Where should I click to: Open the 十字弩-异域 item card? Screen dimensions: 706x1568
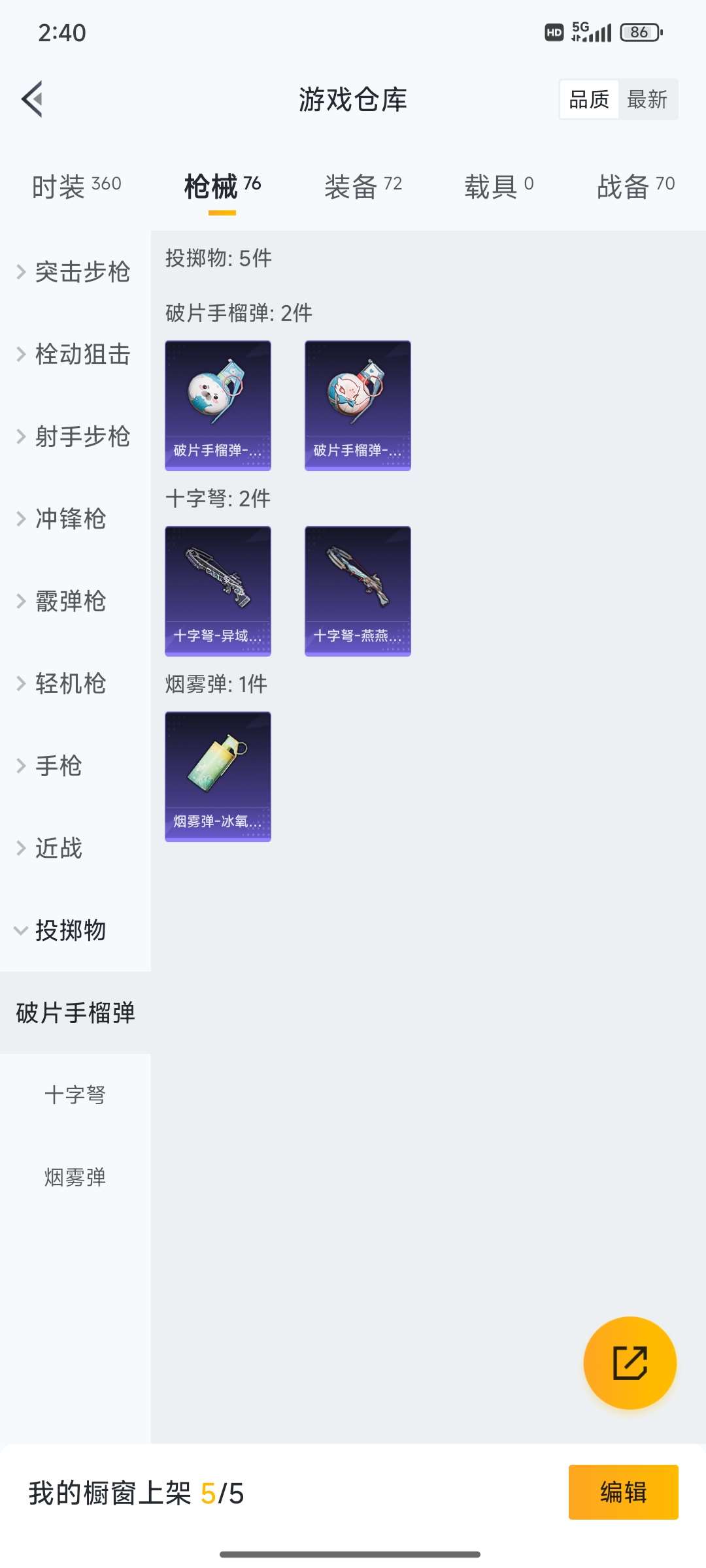218,591
